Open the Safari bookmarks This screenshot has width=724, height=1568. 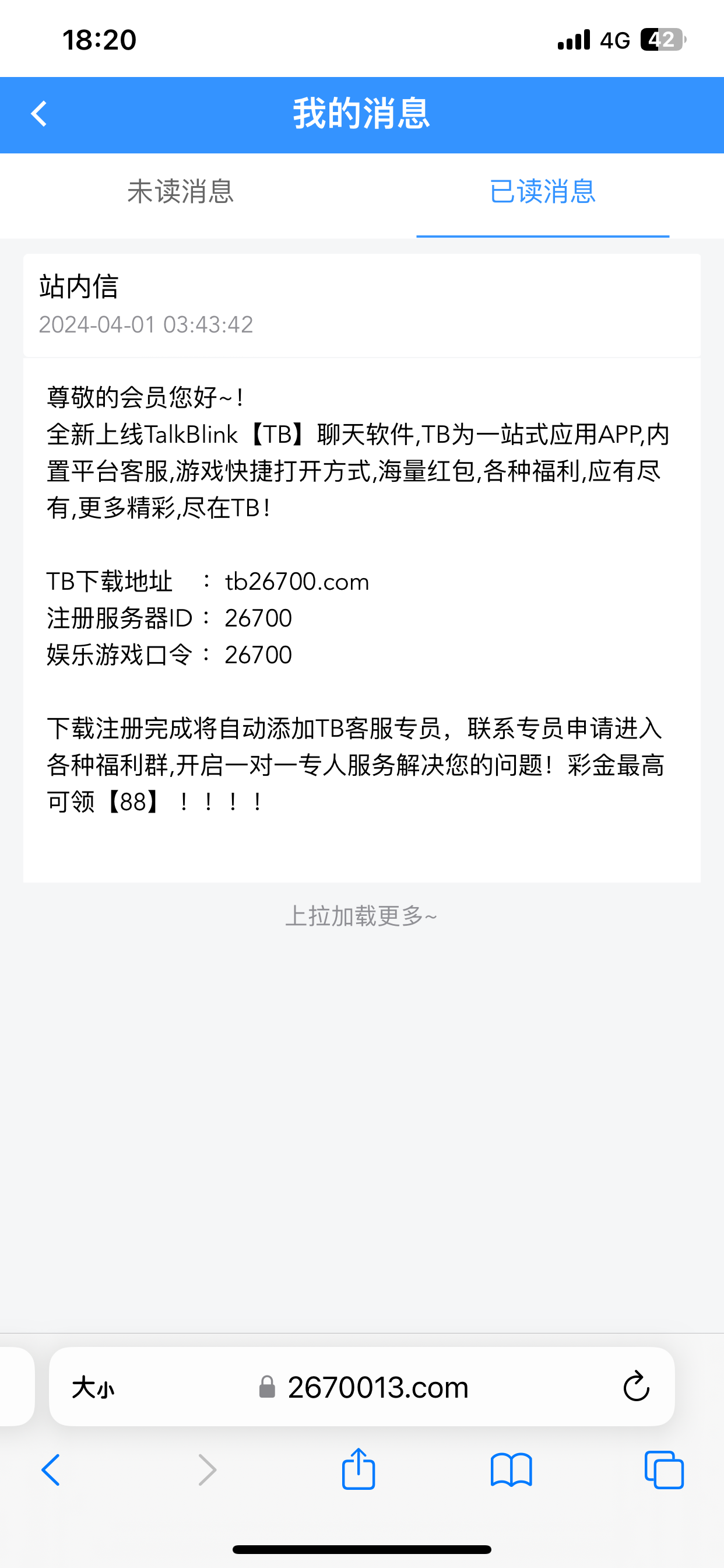pyautogui.click(x=511, y=1470)
